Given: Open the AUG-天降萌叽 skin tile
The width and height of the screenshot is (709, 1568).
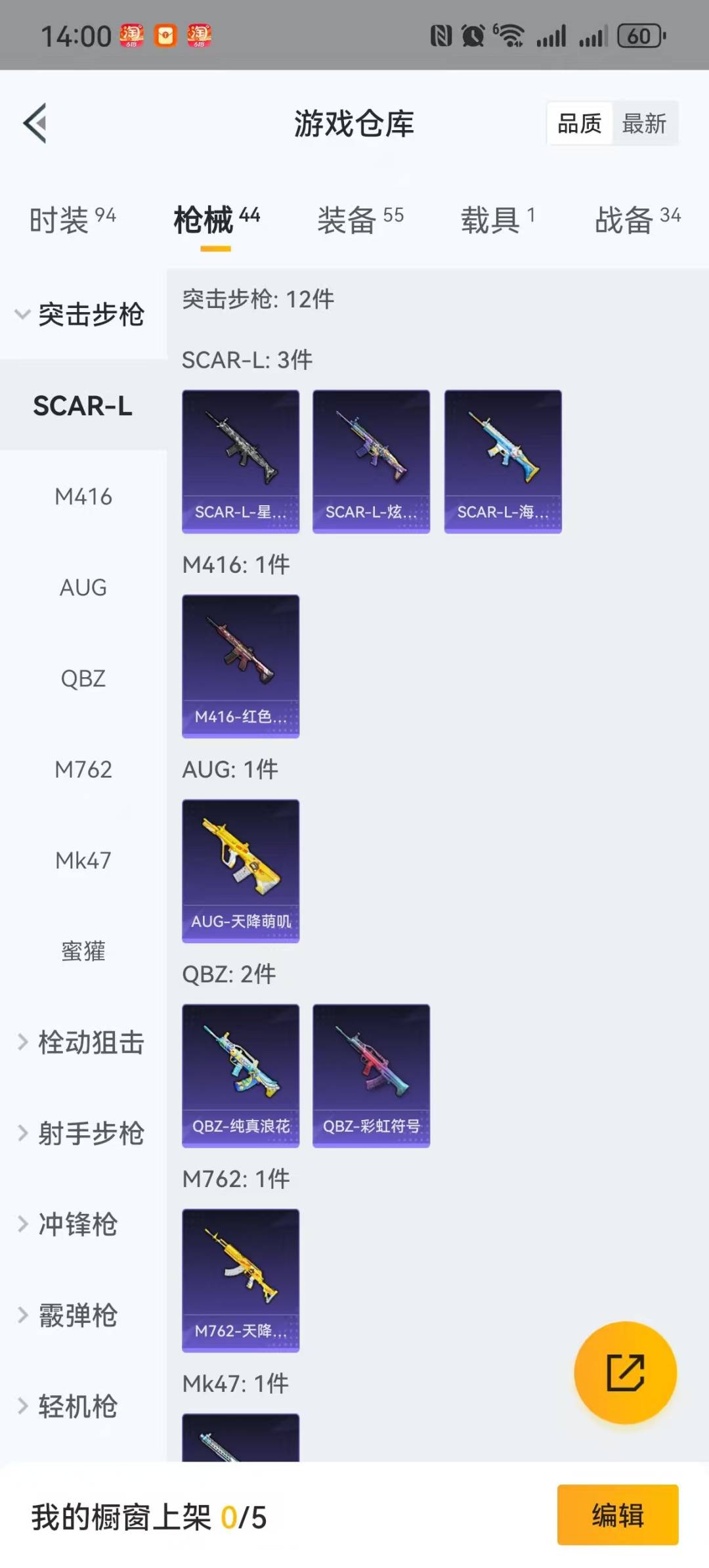Looking at the screenshot, I should pos(240,870).
